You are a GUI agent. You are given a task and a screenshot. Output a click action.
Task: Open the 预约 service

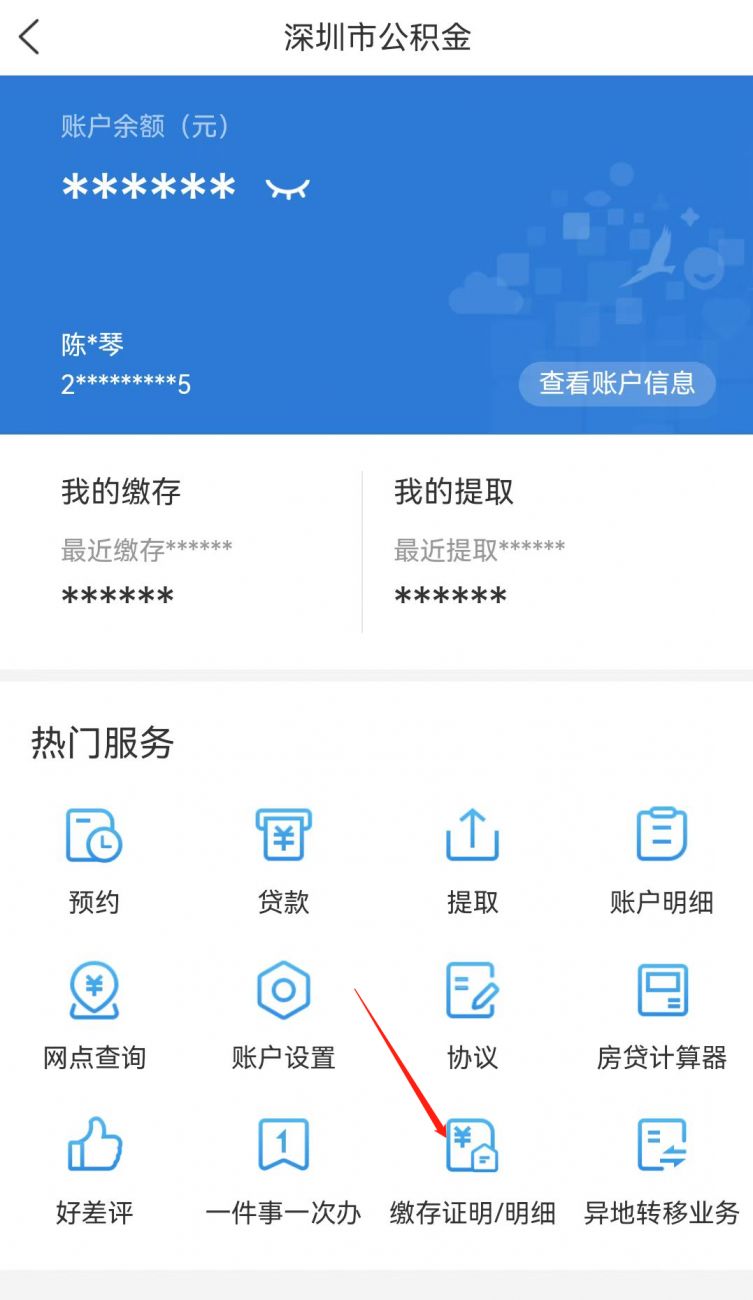(94, 860)
